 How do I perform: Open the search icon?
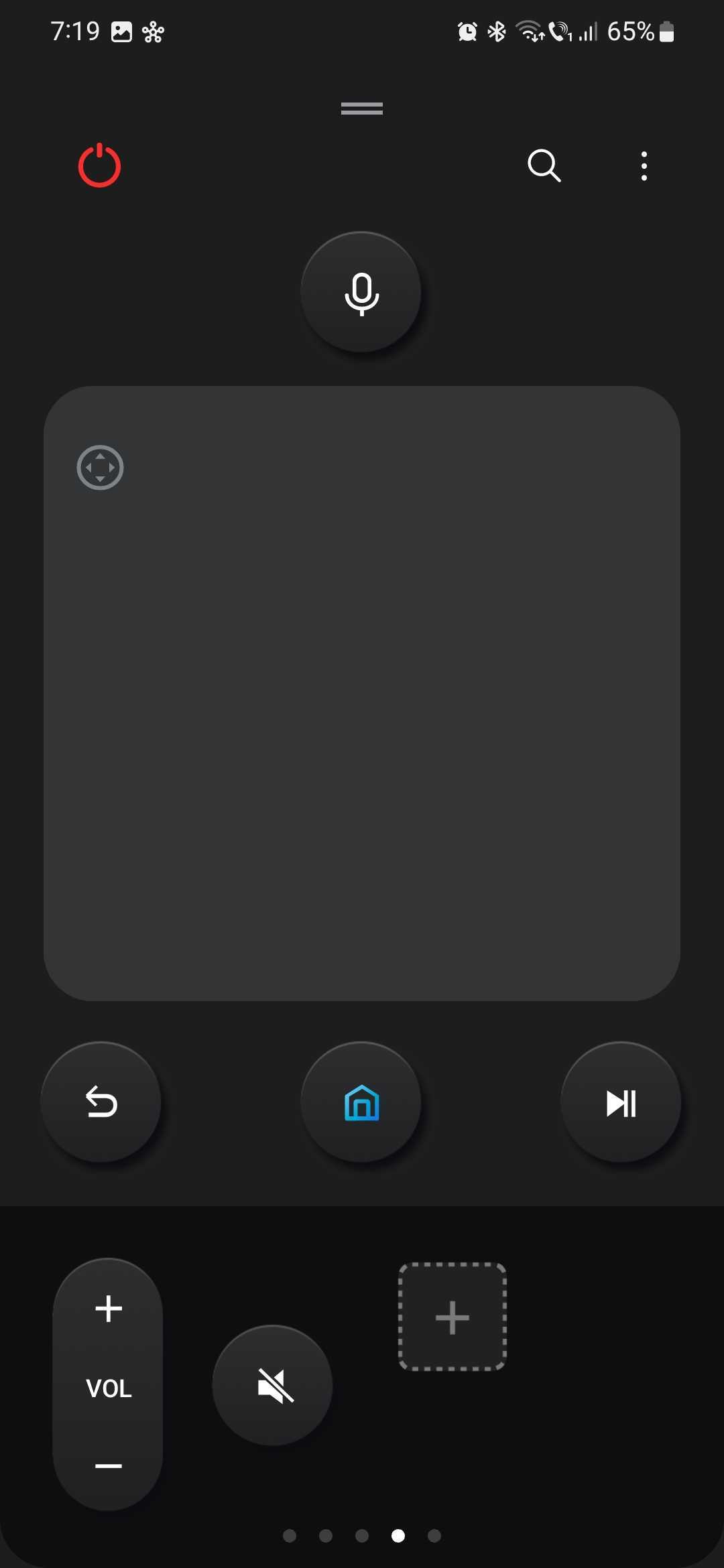[x=544, y=166]
